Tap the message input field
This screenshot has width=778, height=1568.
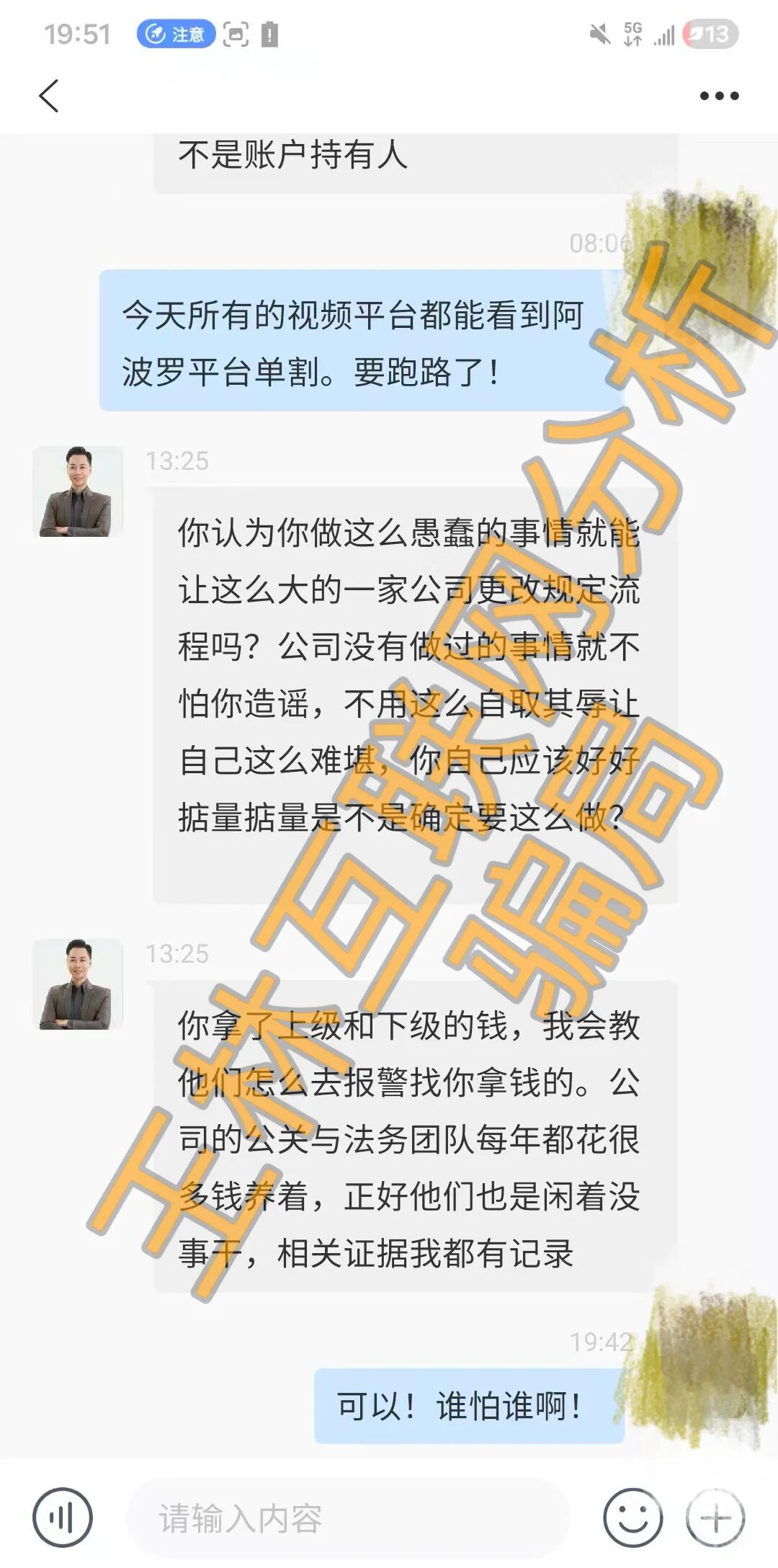346,1518
